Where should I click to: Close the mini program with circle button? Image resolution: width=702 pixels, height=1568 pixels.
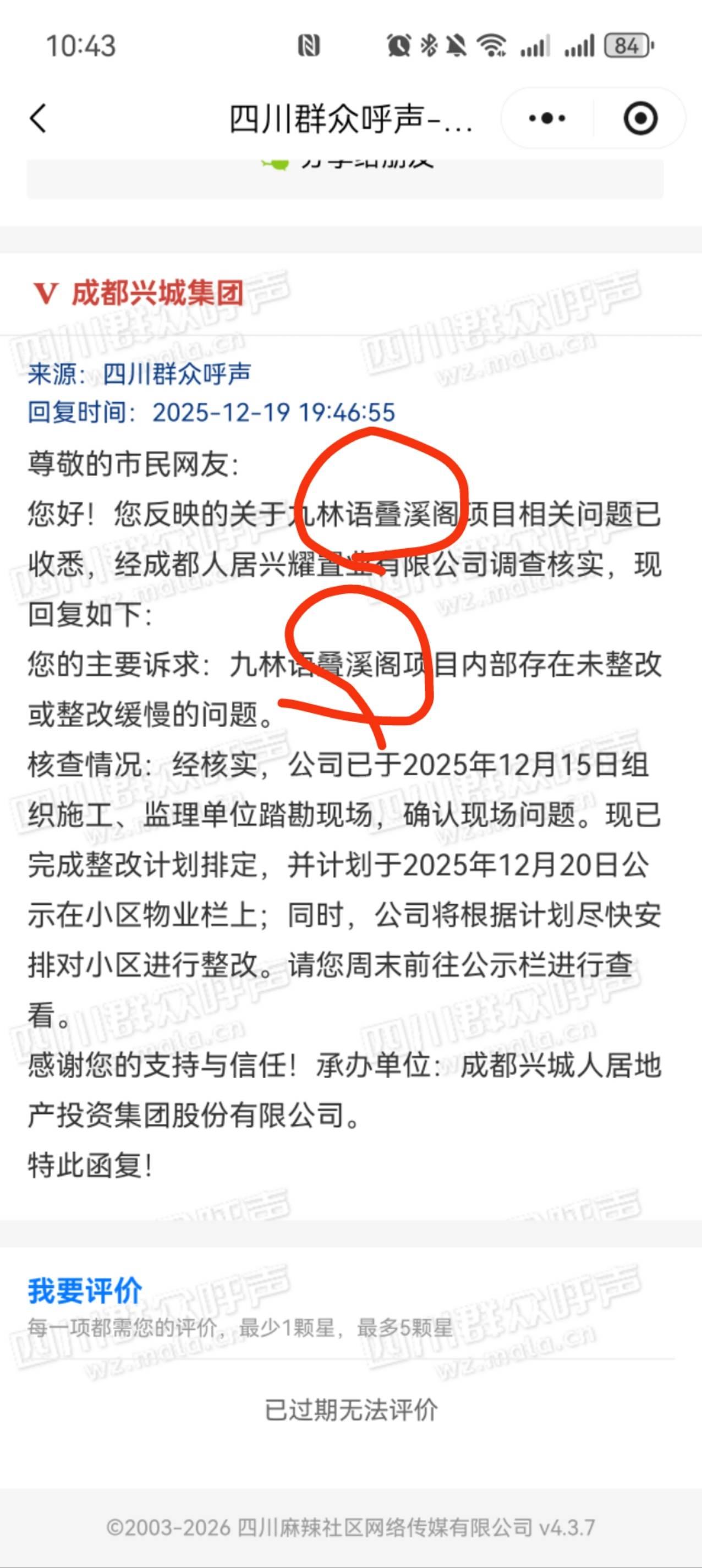click(640, 118)
